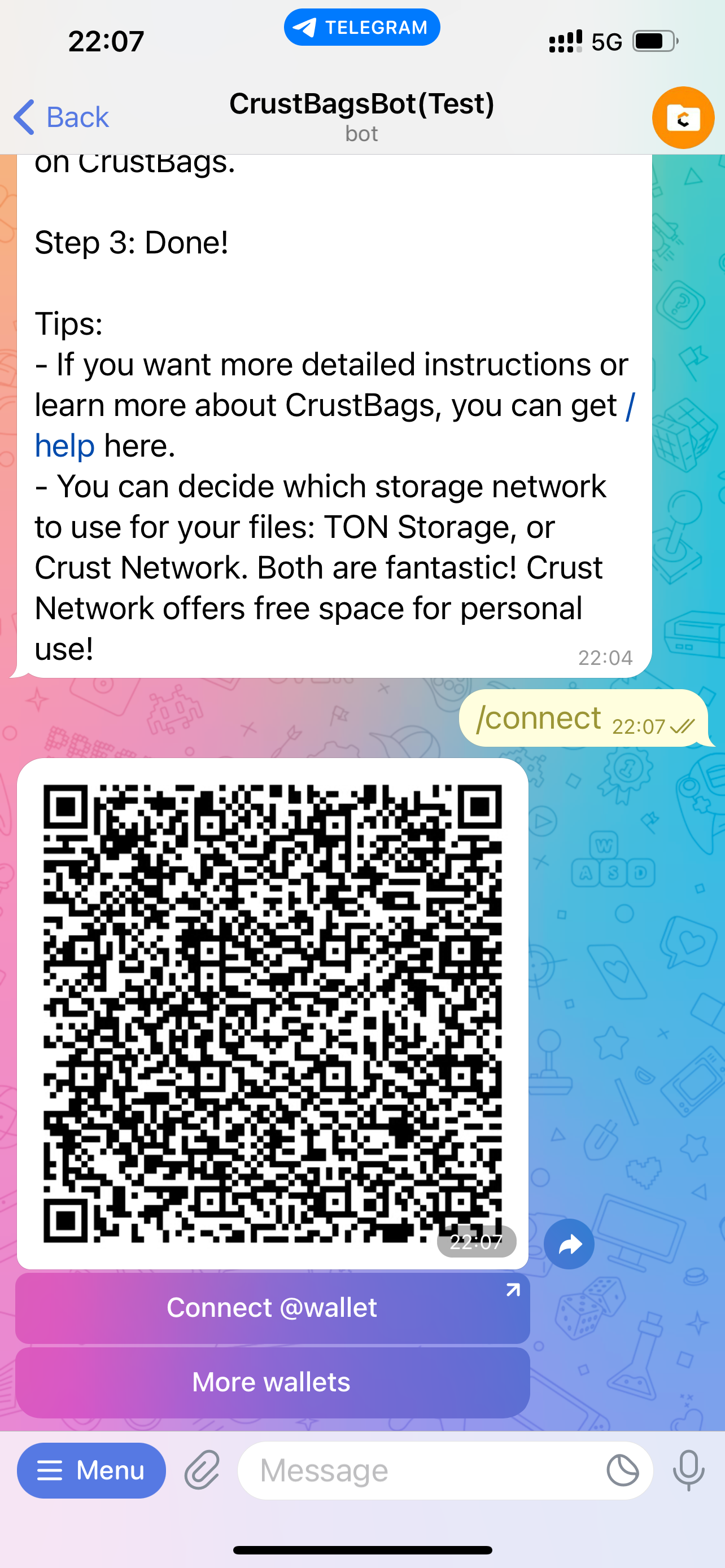The image size is (725, 1568).
Task: Open the bot Menu button
Action: coord(91,1470)
